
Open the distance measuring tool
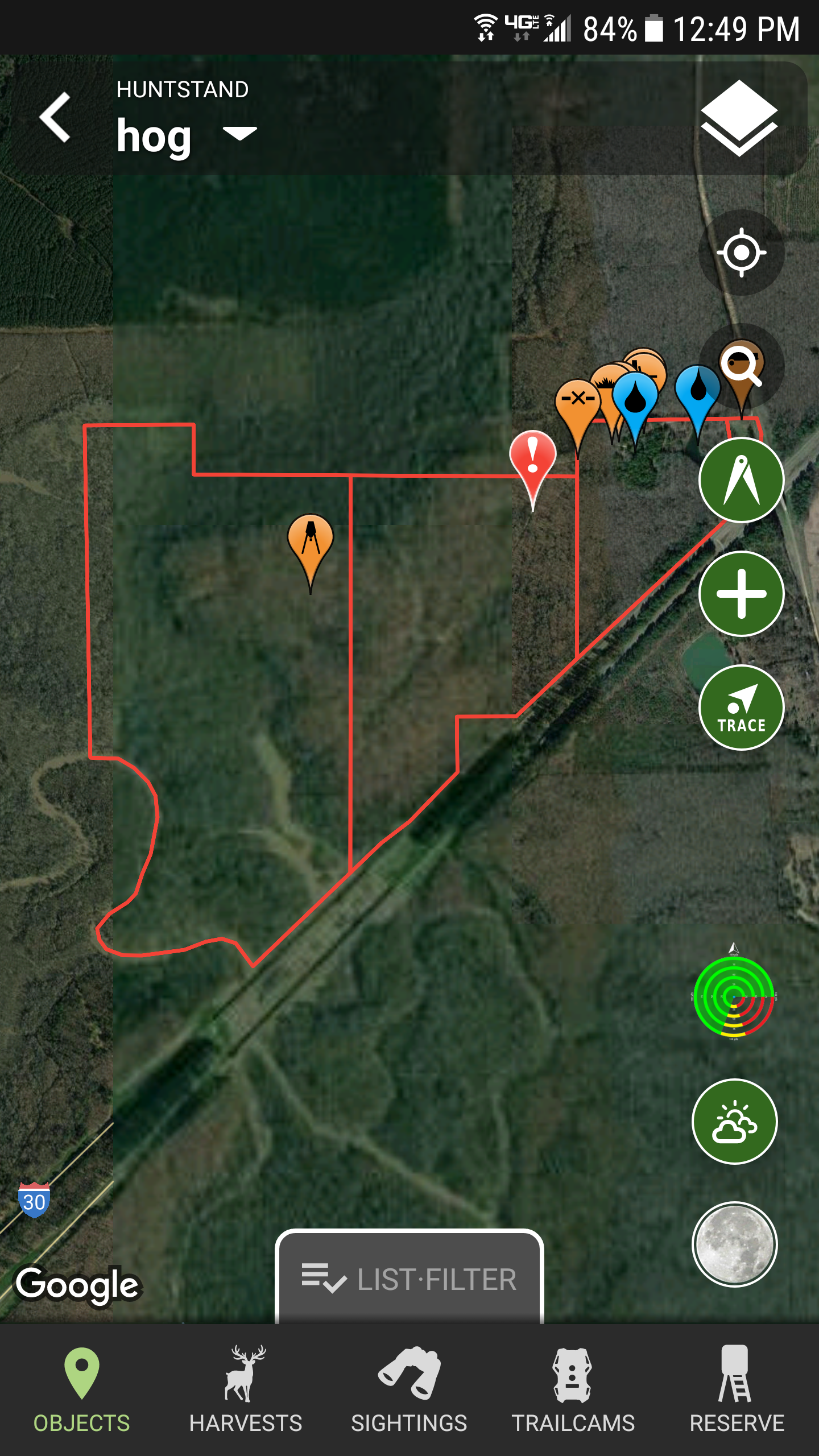coord(741,480)
